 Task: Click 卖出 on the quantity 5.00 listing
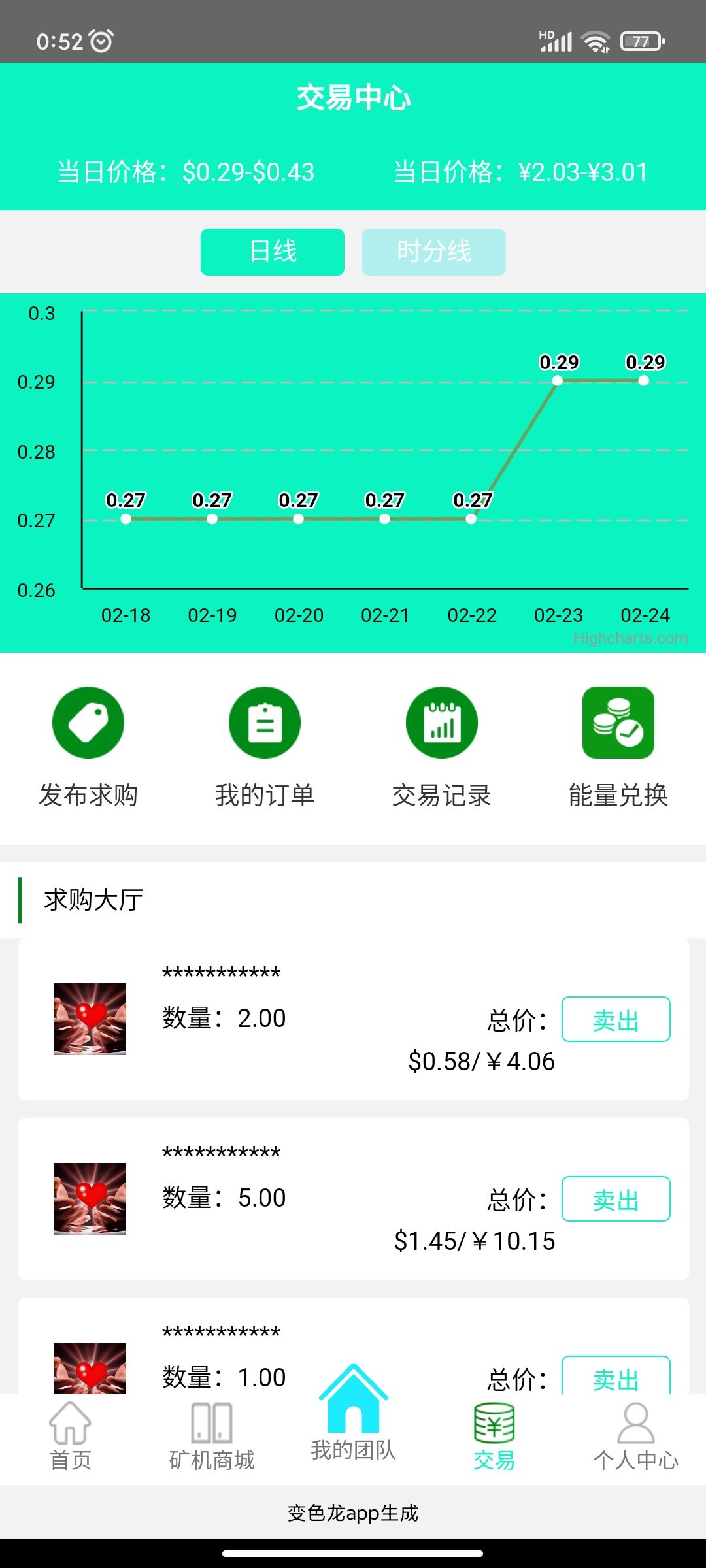pos(616,1200)
